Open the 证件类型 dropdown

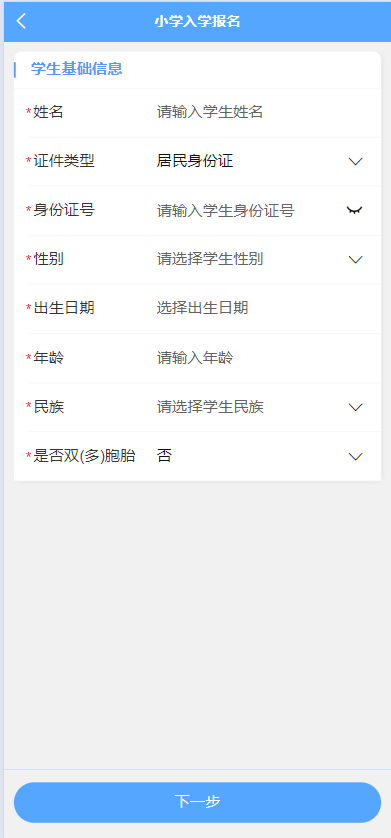point(260,161)
